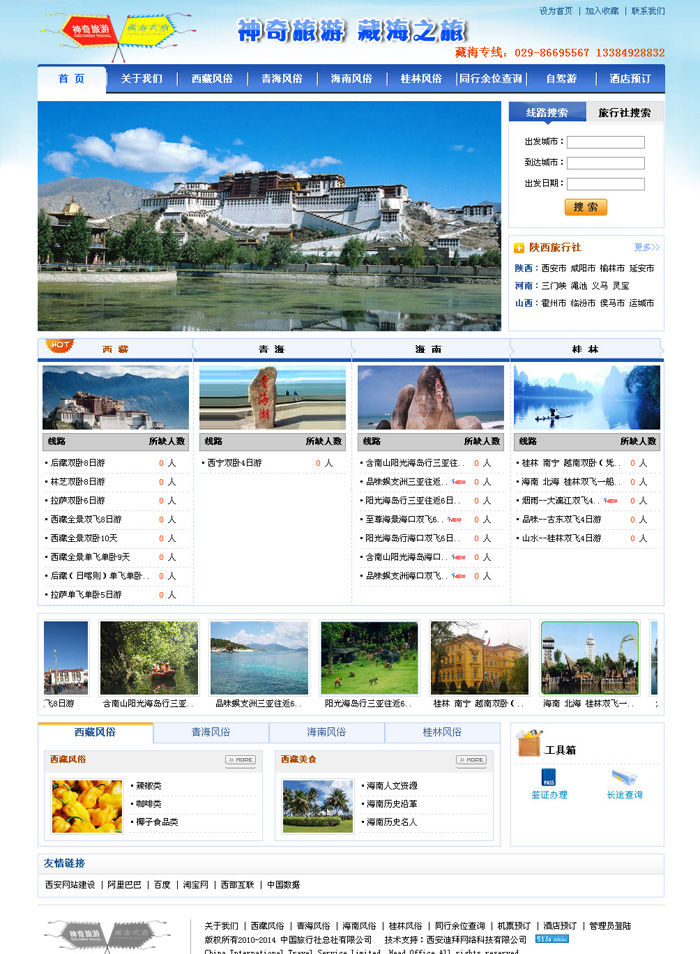Tap the 到达城市 input field
Viewport: 700px width, 954px height.
click(x=605, y=163)
